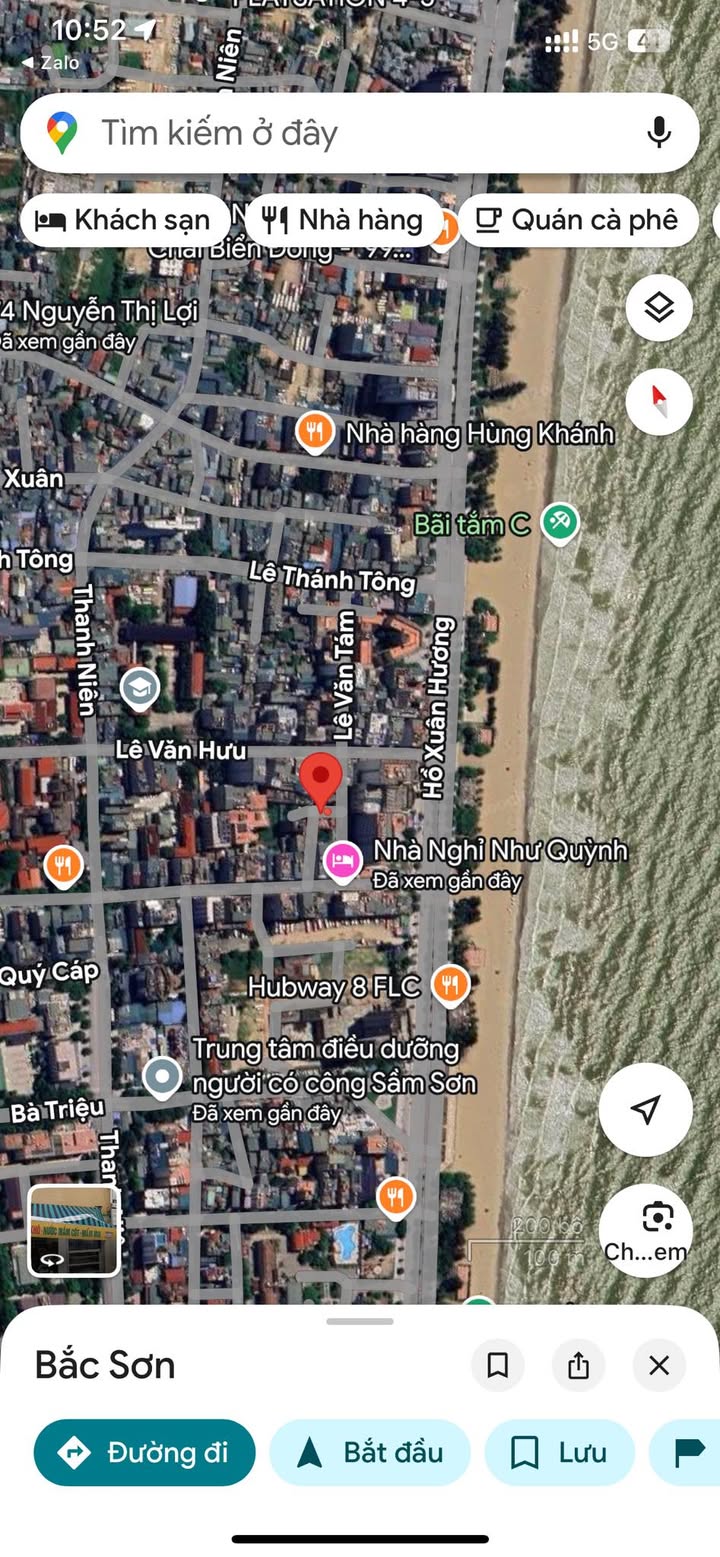Close the Bắc Sơn place card

(x=658, y=1366)
